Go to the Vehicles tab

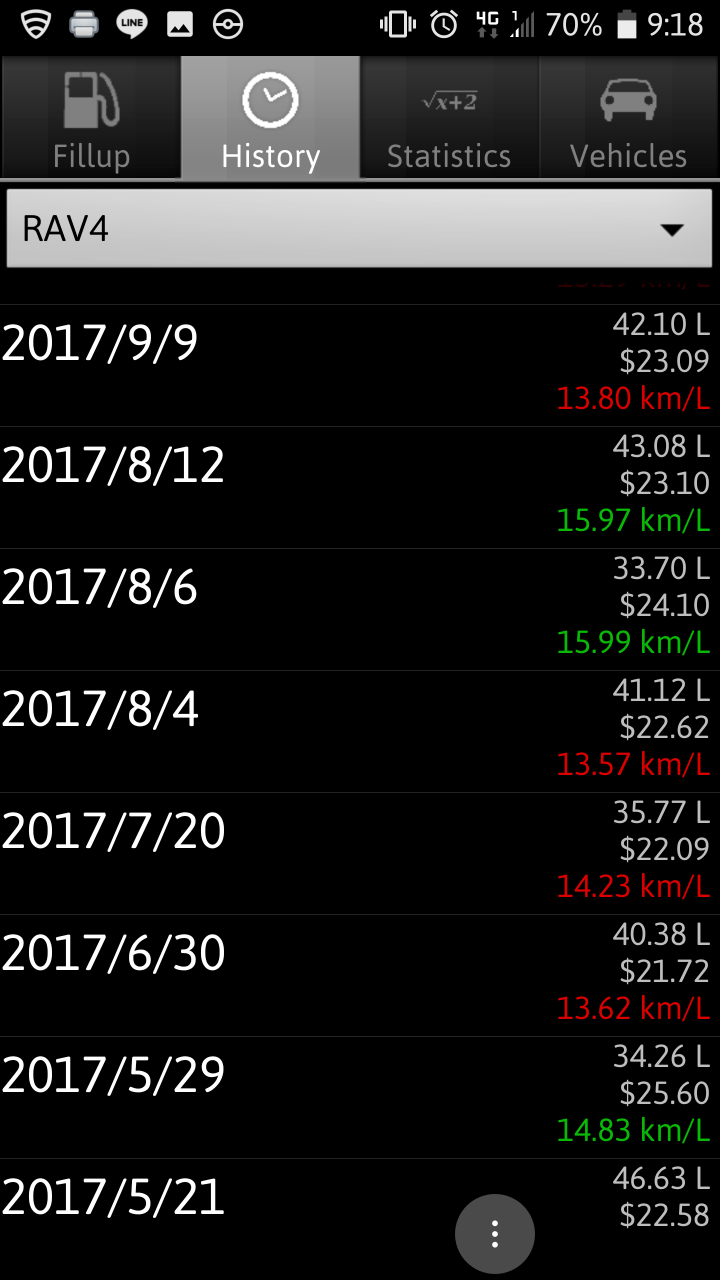(x=628, y=118)
